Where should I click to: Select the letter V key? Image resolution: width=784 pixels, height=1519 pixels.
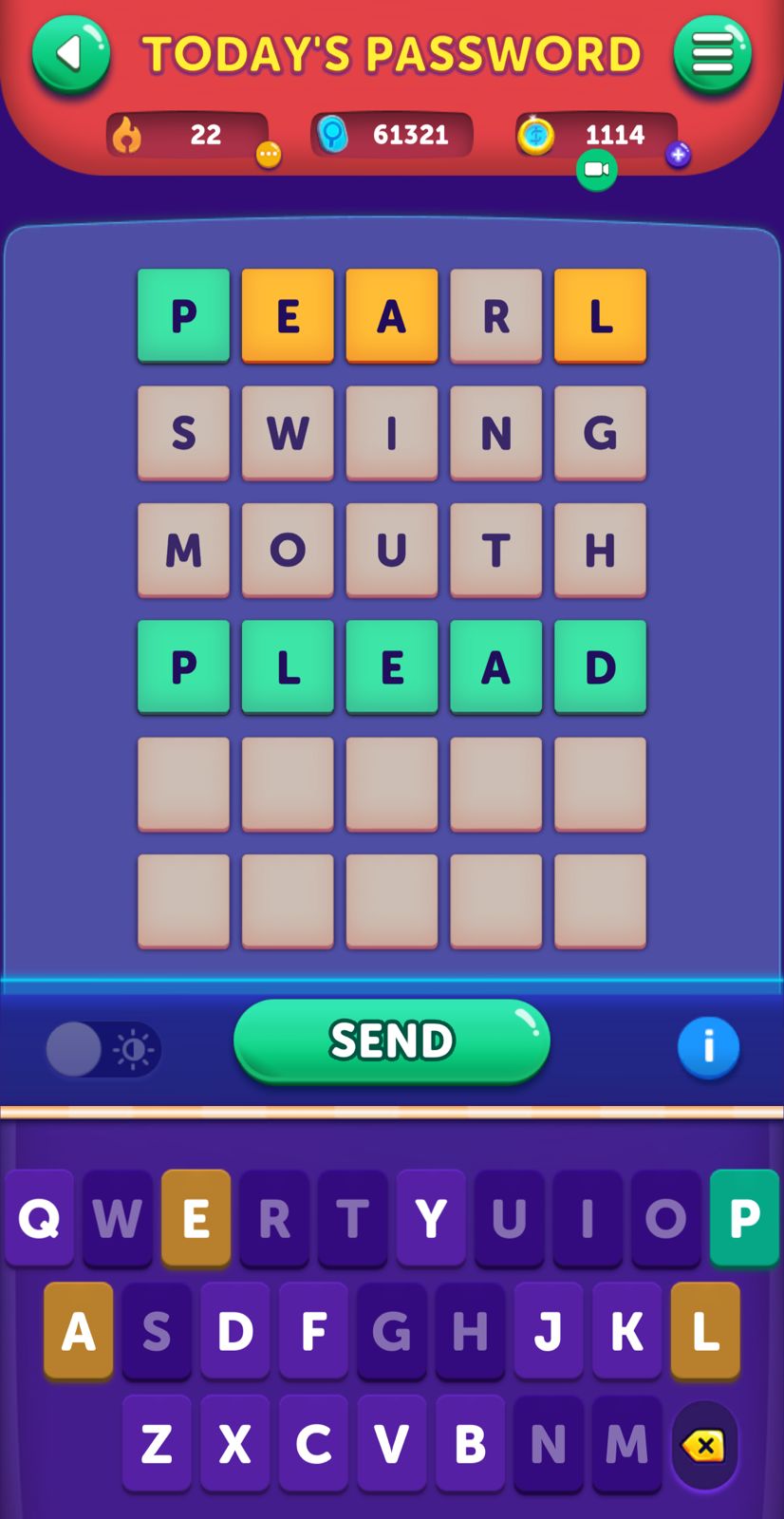click(x=391, y=1444)
